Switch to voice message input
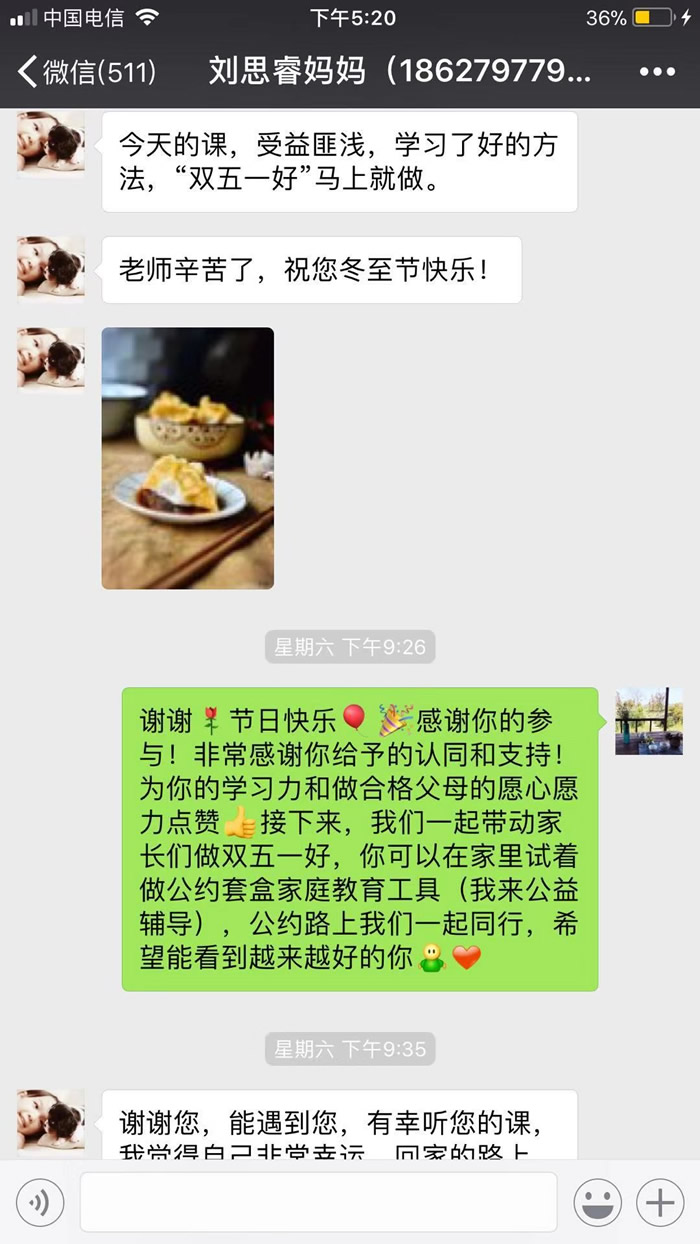This screenshot has height=1244, width=700. pyautogui.click(x=40, y=1202)
